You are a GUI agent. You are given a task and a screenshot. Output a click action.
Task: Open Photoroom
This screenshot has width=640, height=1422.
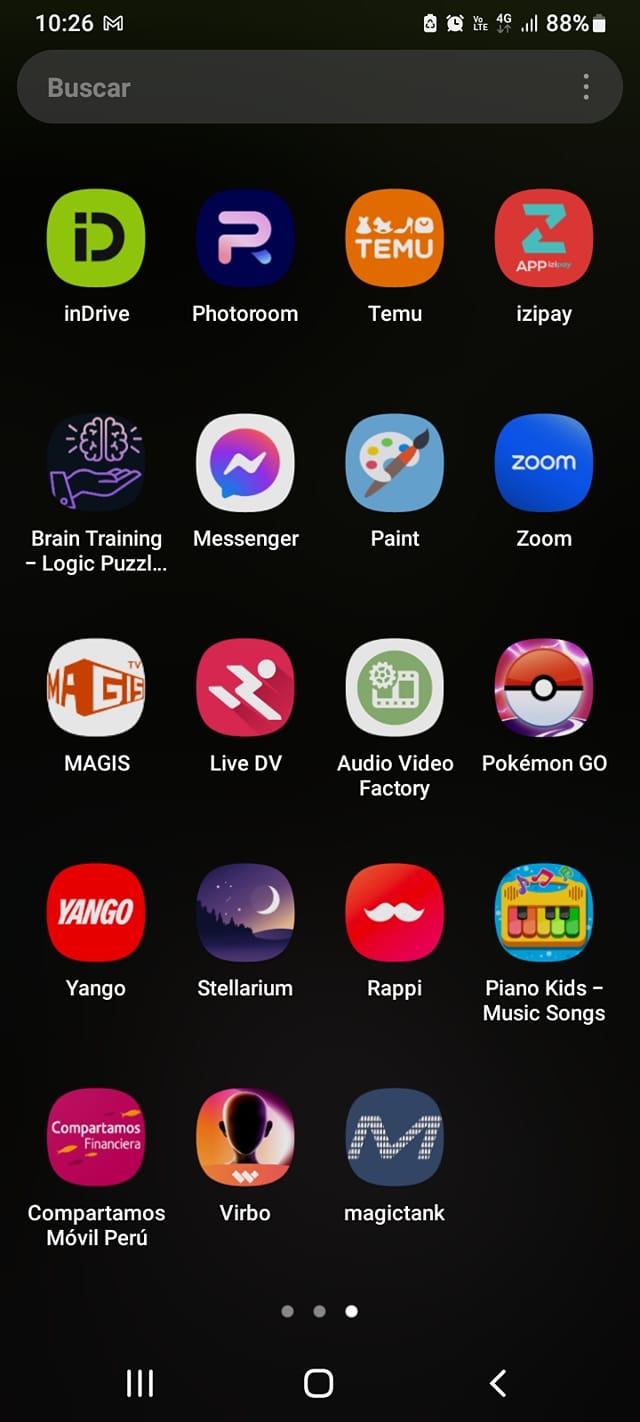point(245,239)
